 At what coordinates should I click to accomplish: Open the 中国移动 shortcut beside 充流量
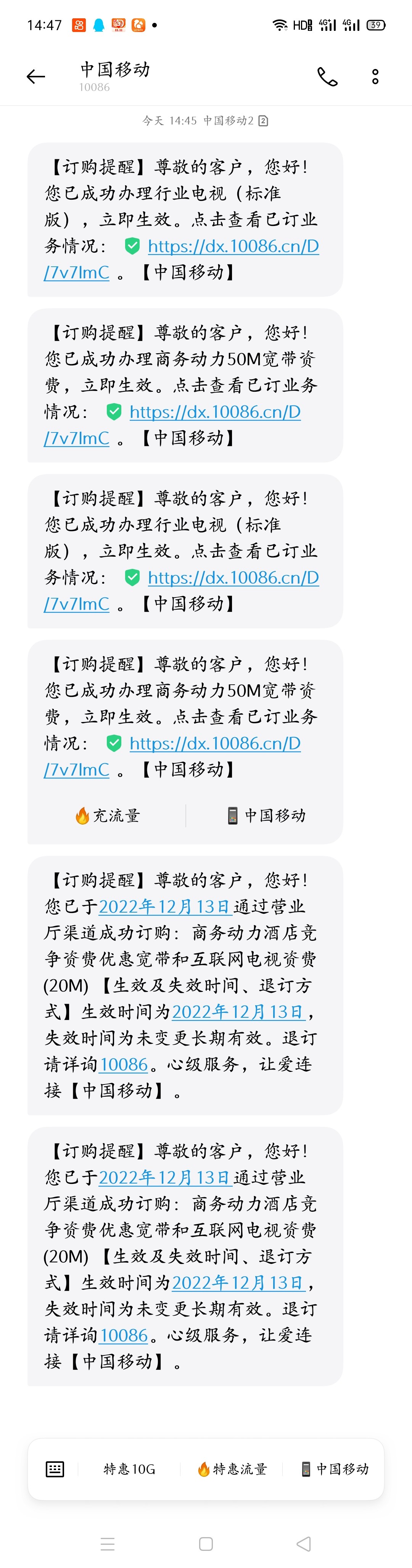point(266,816)
